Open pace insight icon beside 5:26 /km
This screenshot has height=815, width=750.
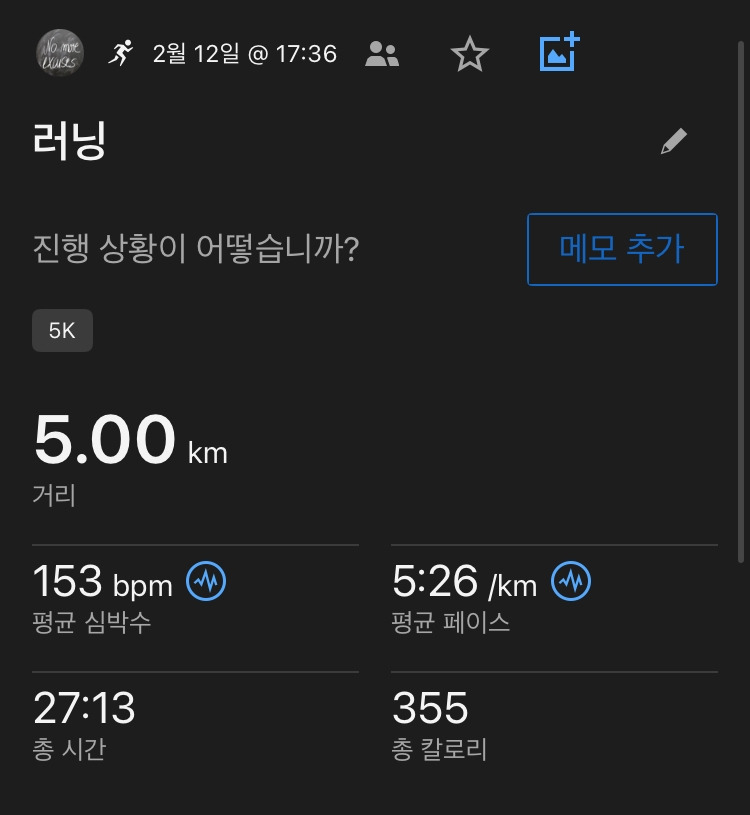click(x=571, y=581)
